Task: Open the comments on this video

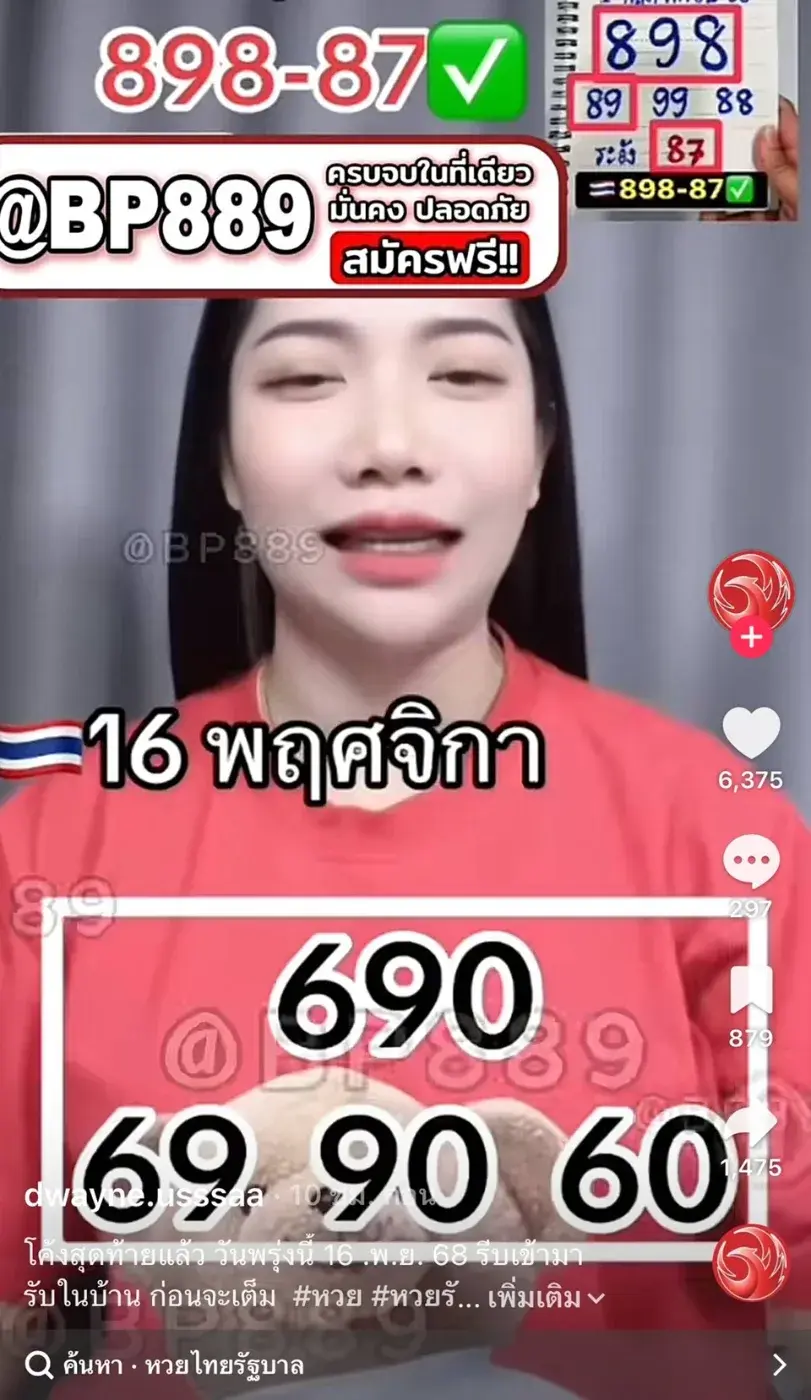Action: [x=751, y=862]
